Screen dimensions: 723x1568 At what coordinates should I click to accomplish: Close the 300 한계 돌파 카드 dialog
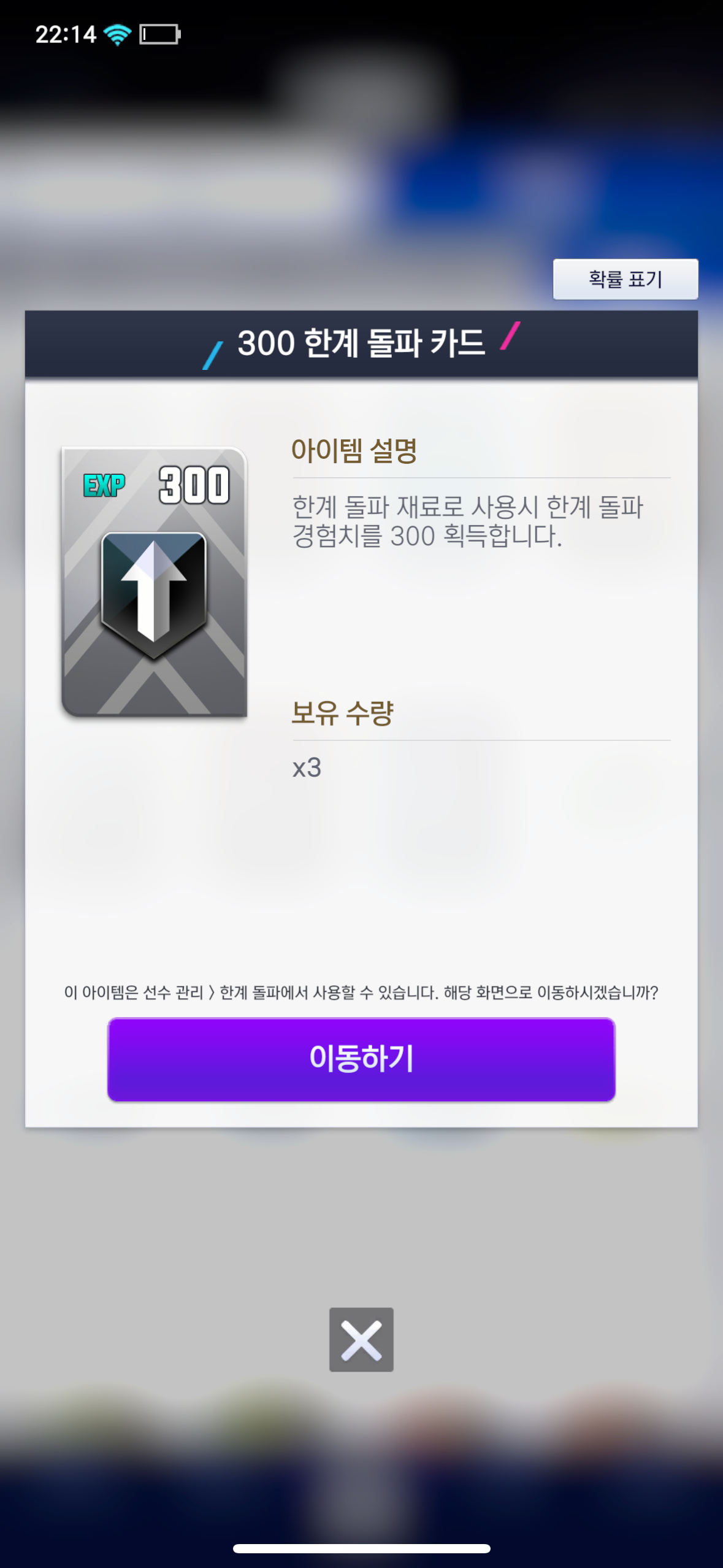tap(361, 1340)
